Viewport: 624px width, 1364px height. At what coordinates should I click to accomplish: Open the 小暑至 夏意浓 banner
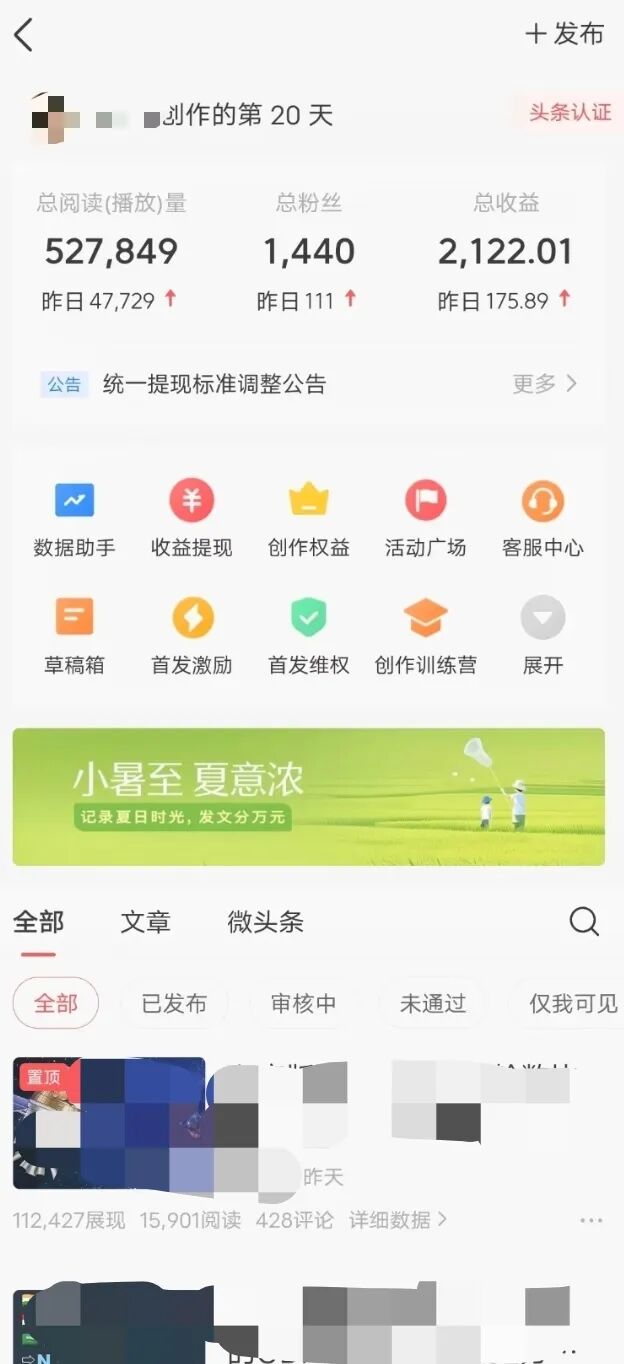coord(308,796)
